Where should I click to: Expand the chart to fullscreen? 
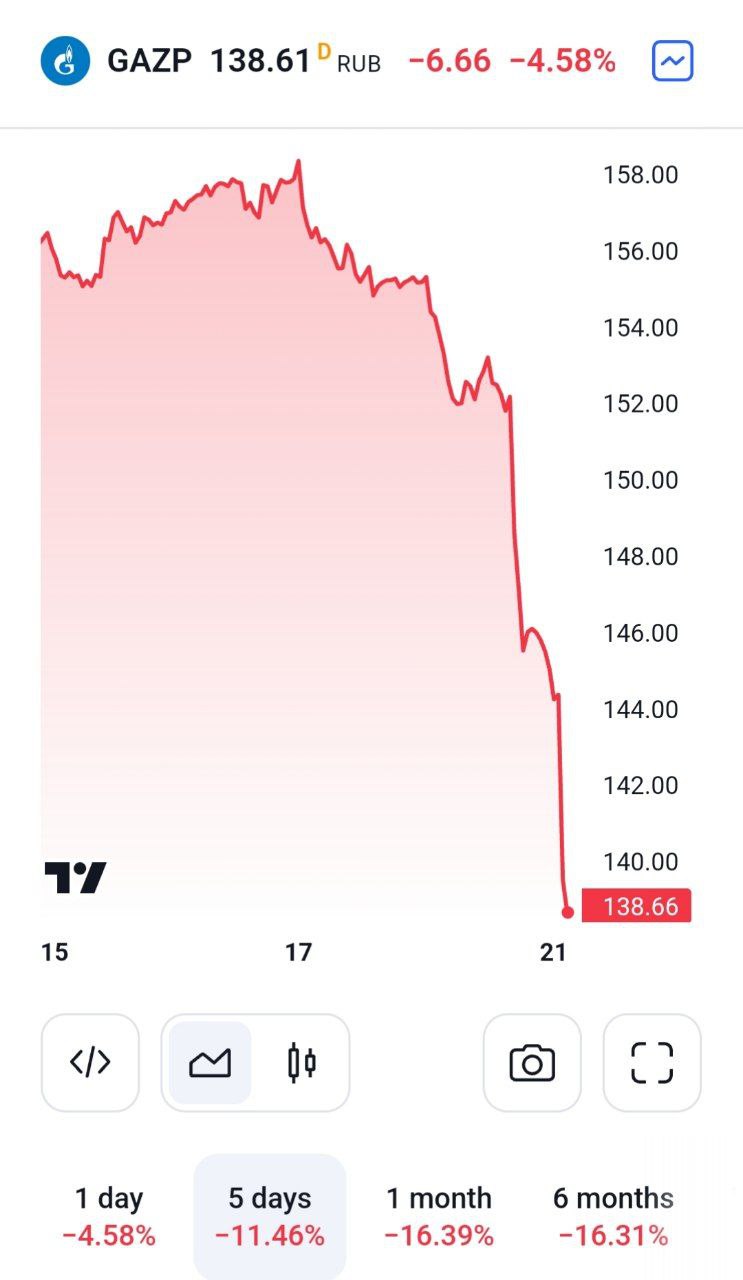pyautogui.click(x=652, y=1062)
